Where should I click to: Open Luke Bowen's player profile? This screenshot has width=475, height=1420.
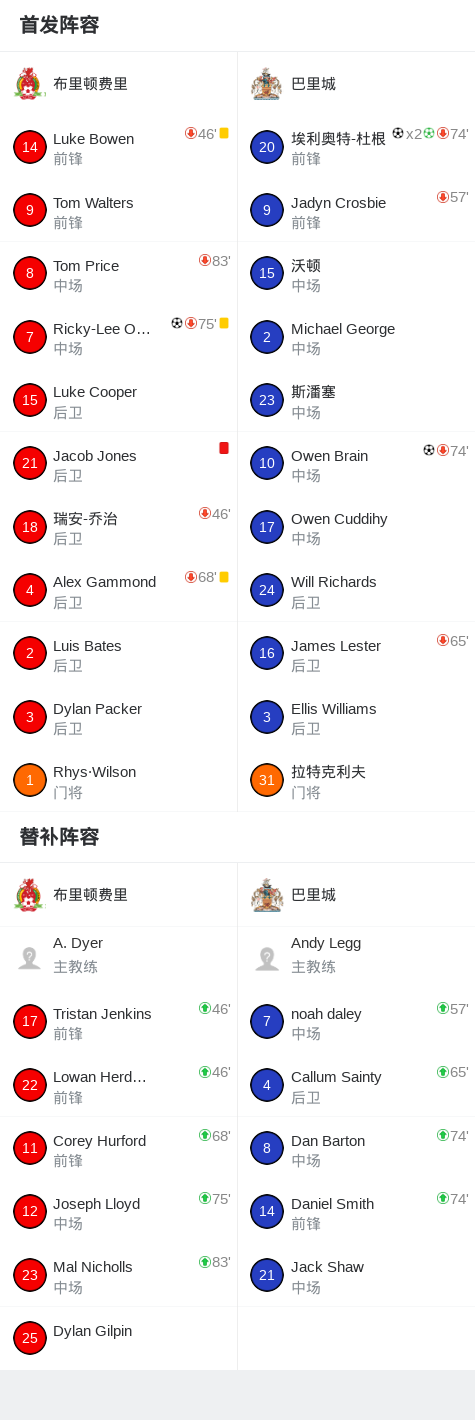point(118,147)
